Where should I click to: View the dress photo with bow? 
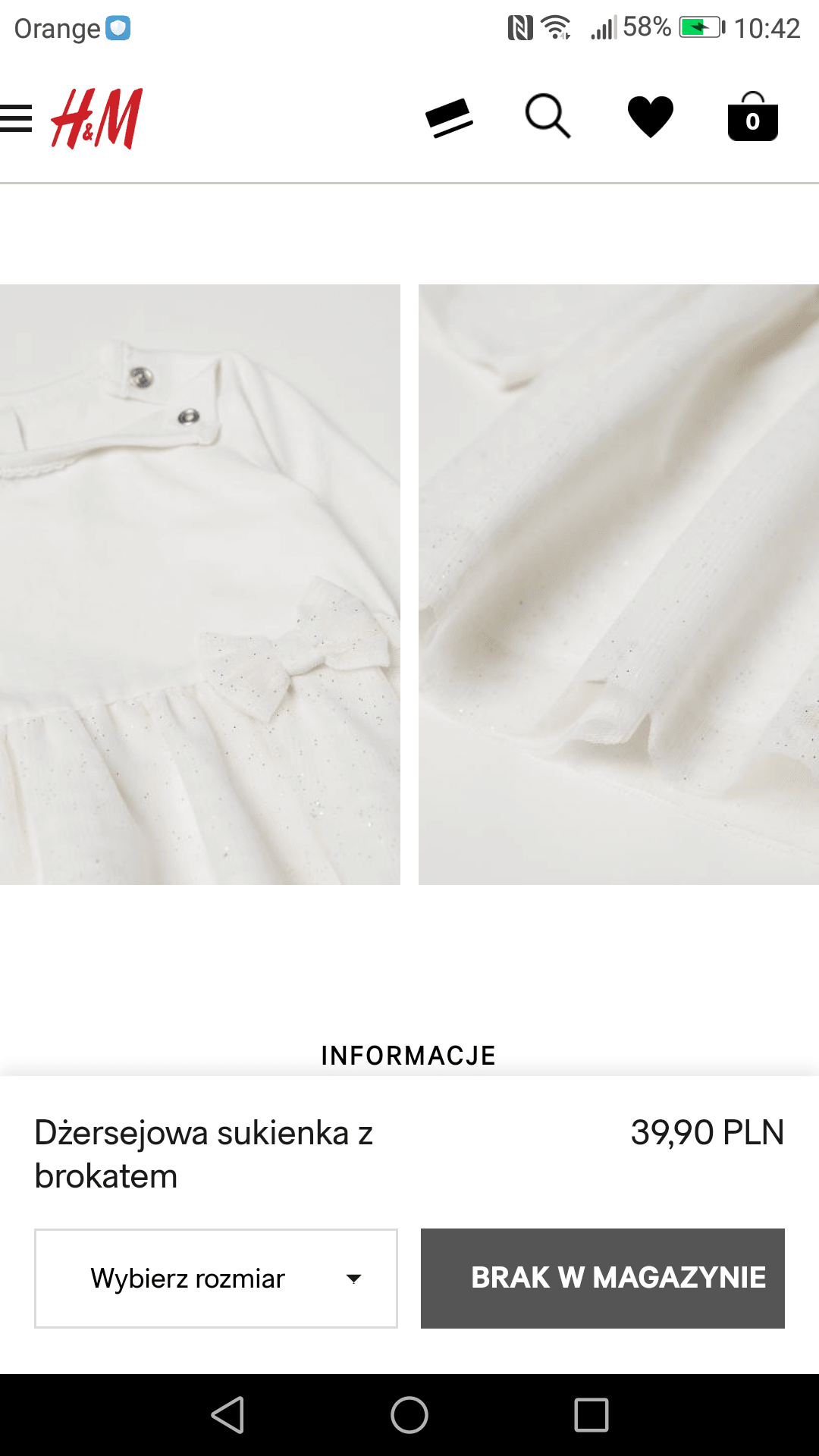click(x=200, y=585)
